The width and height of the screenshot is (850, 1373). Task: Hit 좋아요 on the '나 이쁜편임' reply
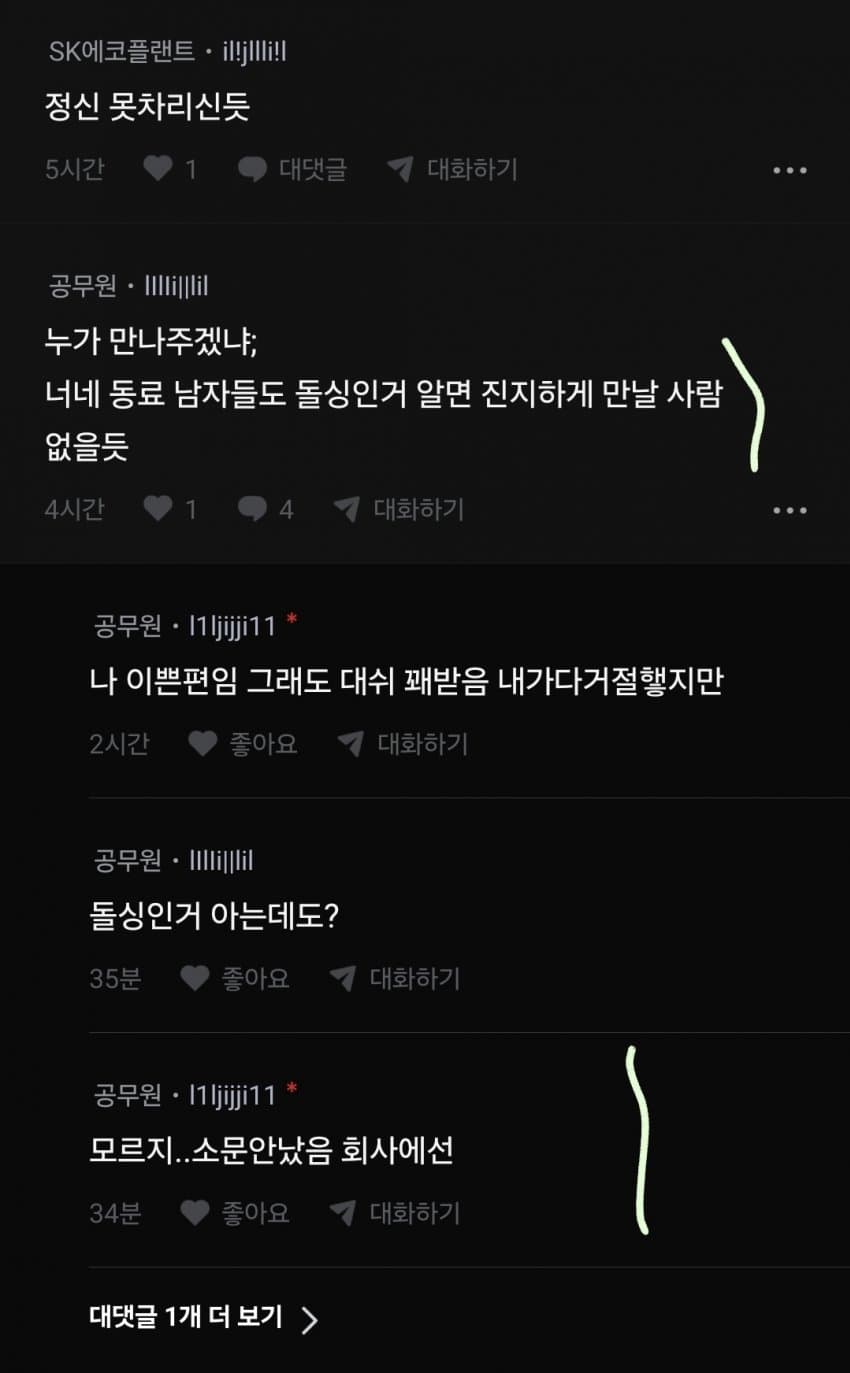click(243, 744)
